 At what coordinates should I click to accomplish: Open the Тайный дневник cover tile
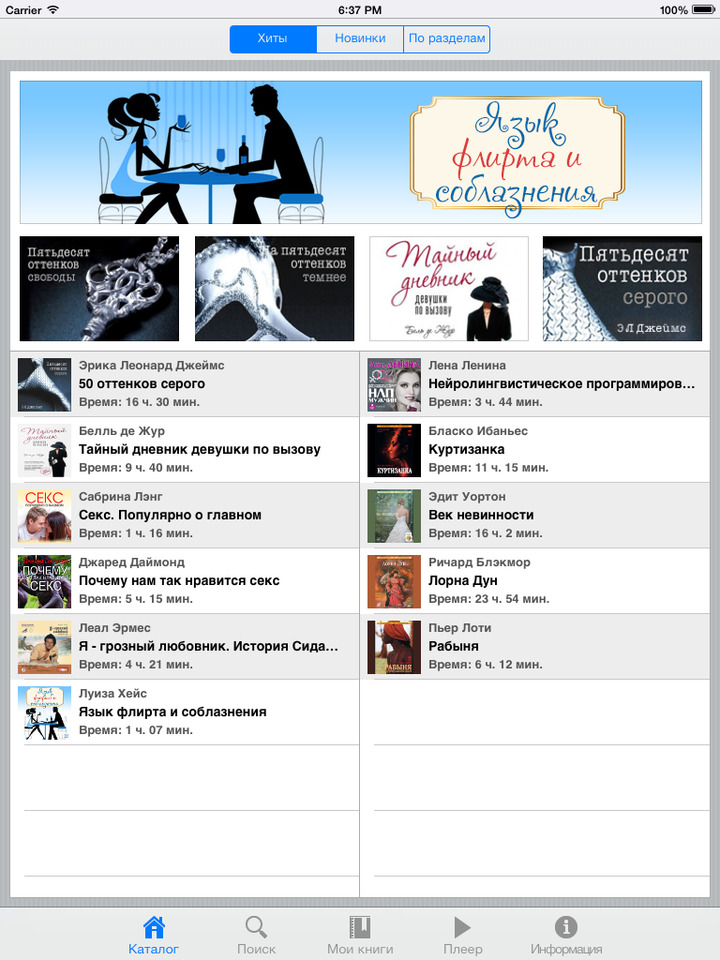click(449, 289)
